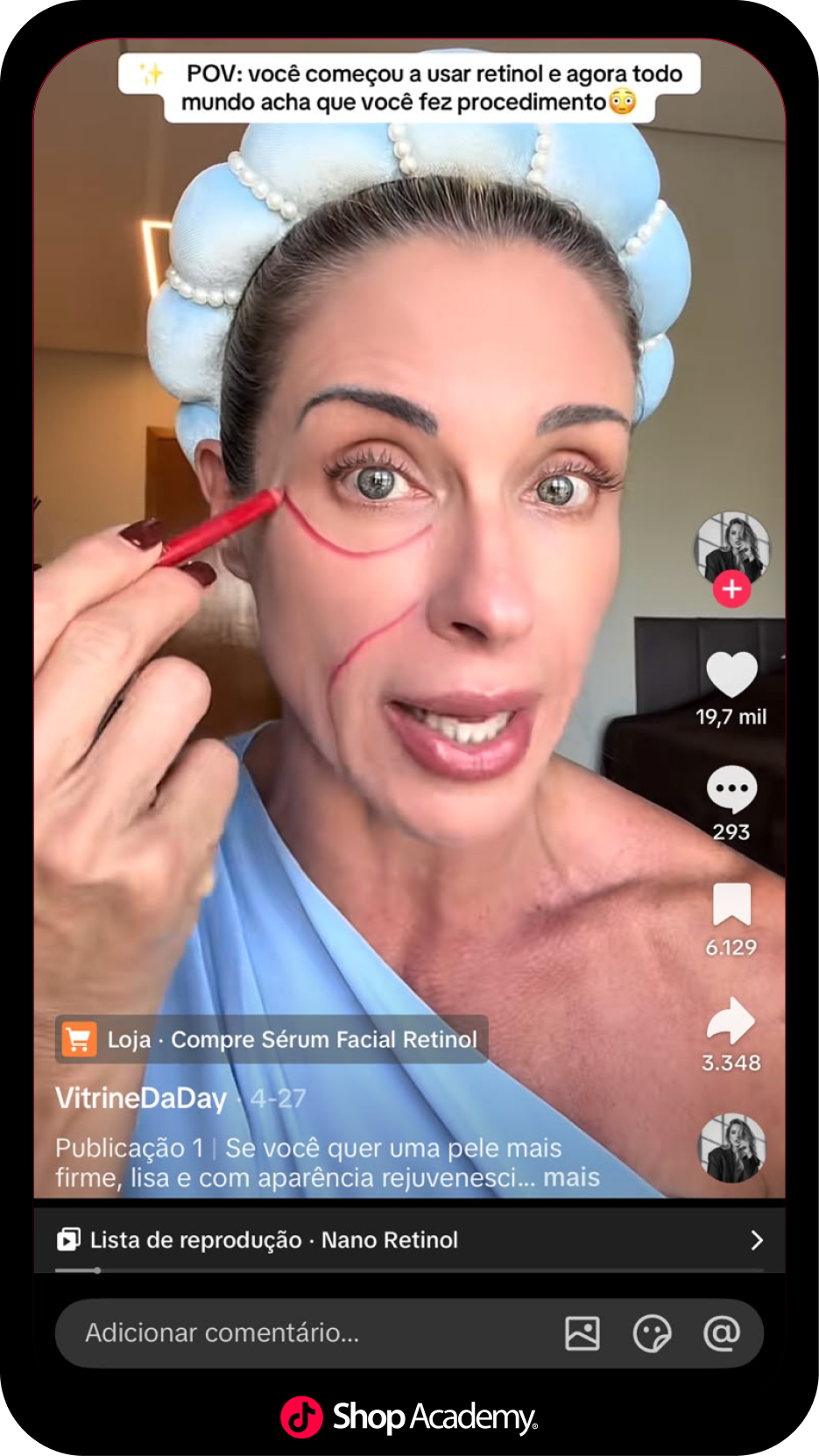819x1456 pixels.
Task: Like the video with the heart icon
Action: tap(731, 675)
